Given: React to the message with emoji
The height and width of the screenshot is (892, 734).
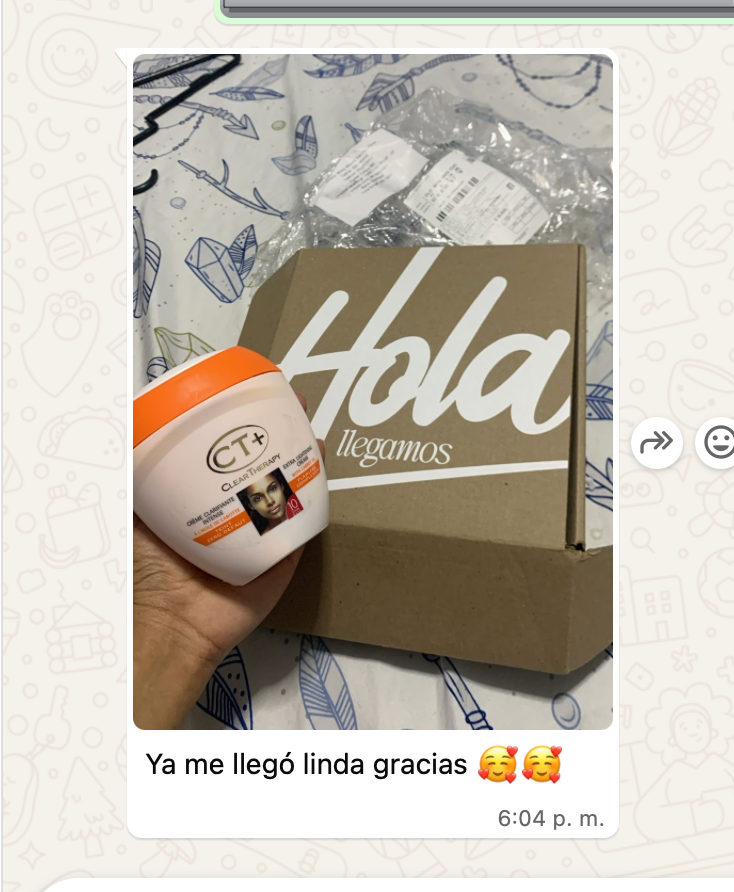Looking at the screenshot, I should (718, 441).
